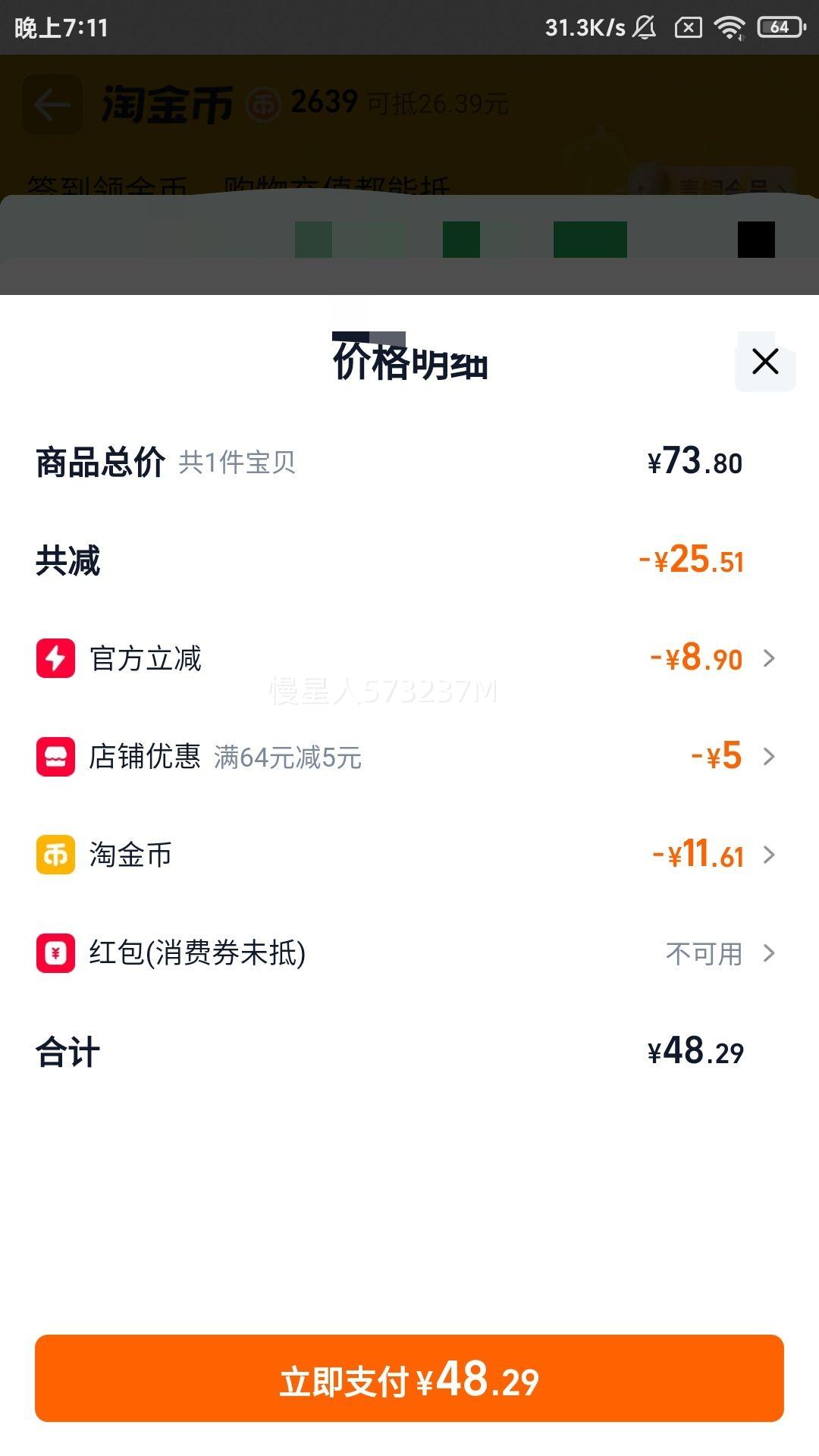819x1456 pixels.
Task: Close the 价格明细 price details sheet
Action: pyautogui.click(x=765, y=362)
